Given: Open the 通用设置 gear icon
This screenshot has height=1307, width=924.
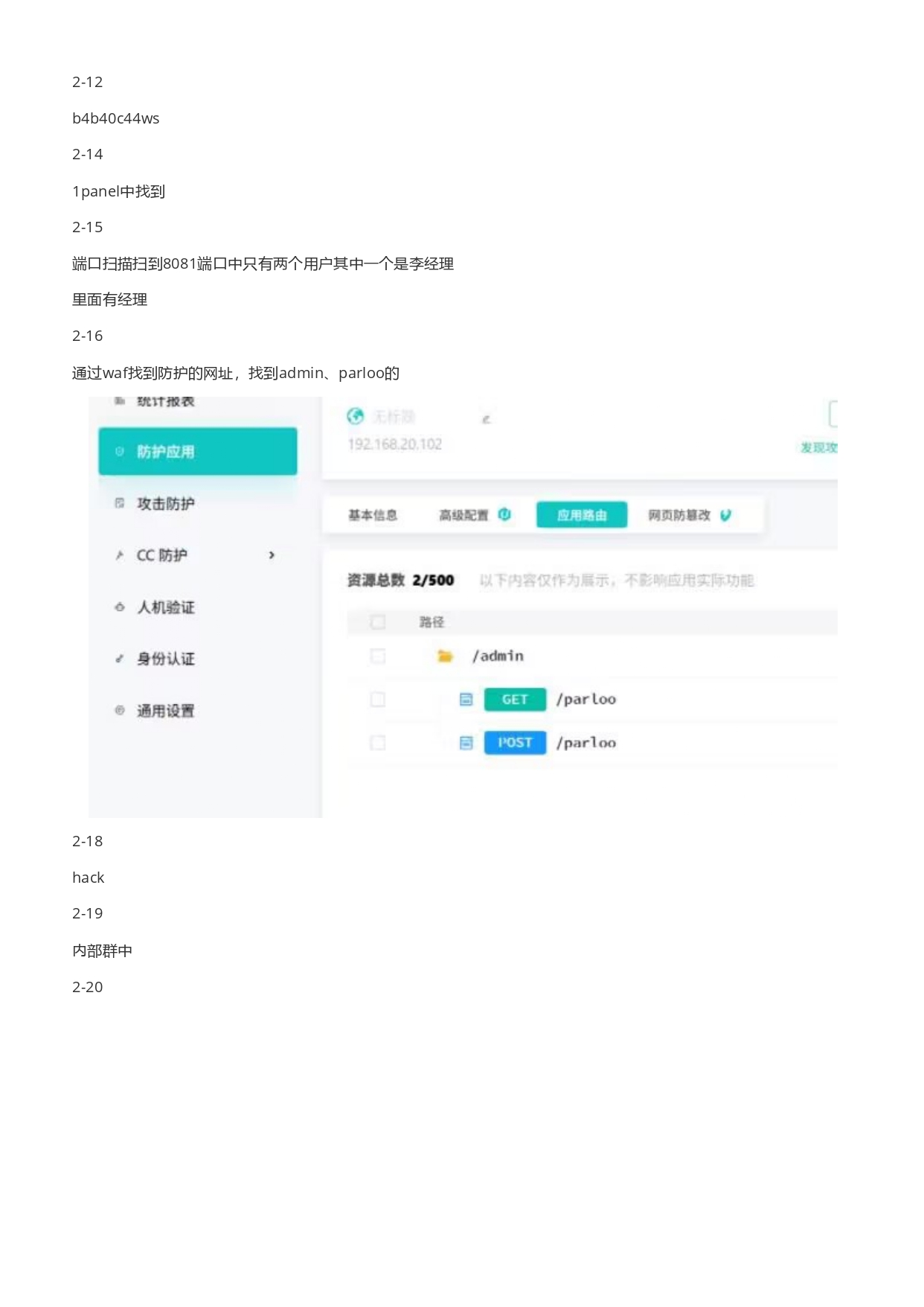Looking at the screenshot, I should coord(119,711).
